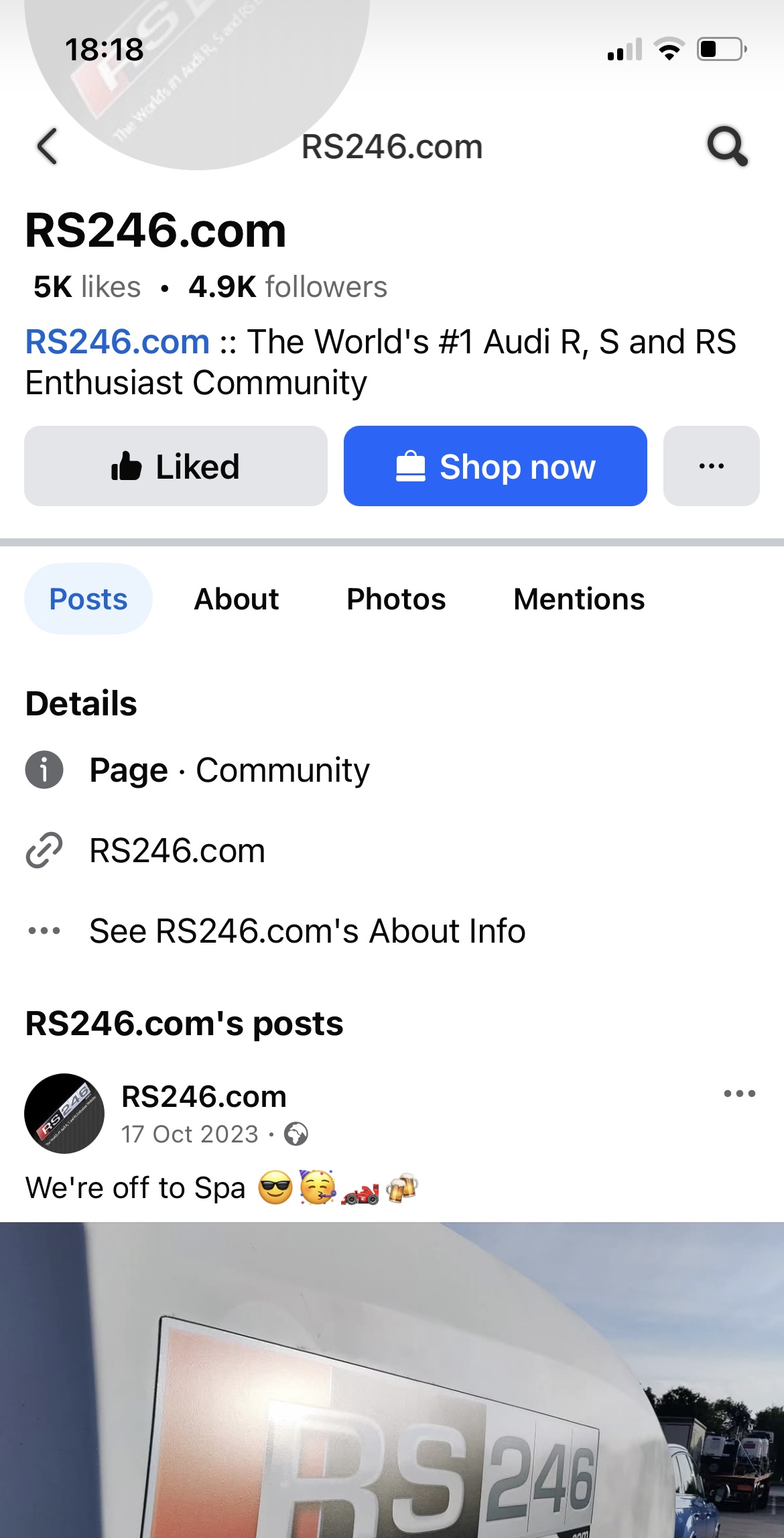
Task: Go back using the top-left arrow
Action: [47, 146]
